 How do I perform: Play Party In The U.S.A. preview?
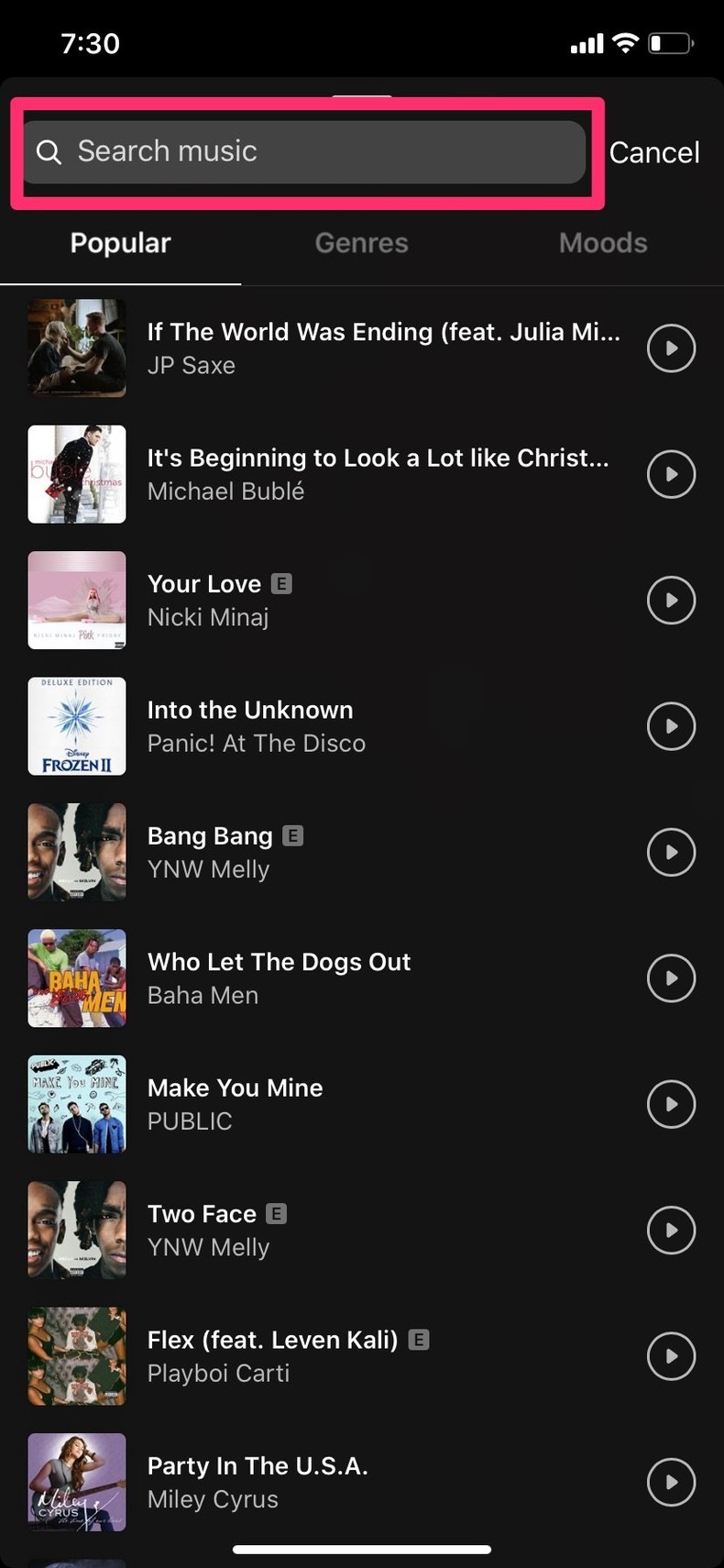coord(672,1482)
